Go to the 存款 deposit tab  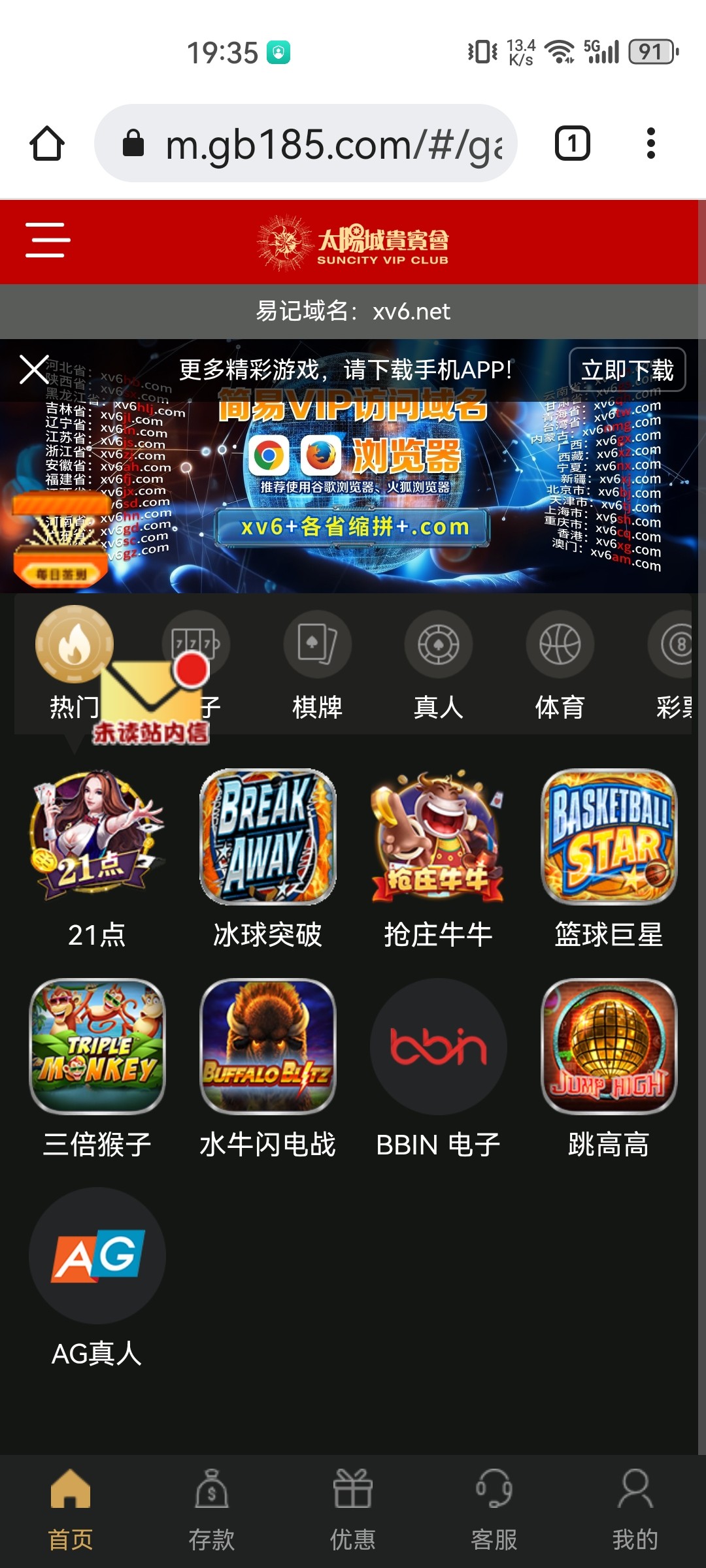pyautogui.click(x=211, y=1511)
